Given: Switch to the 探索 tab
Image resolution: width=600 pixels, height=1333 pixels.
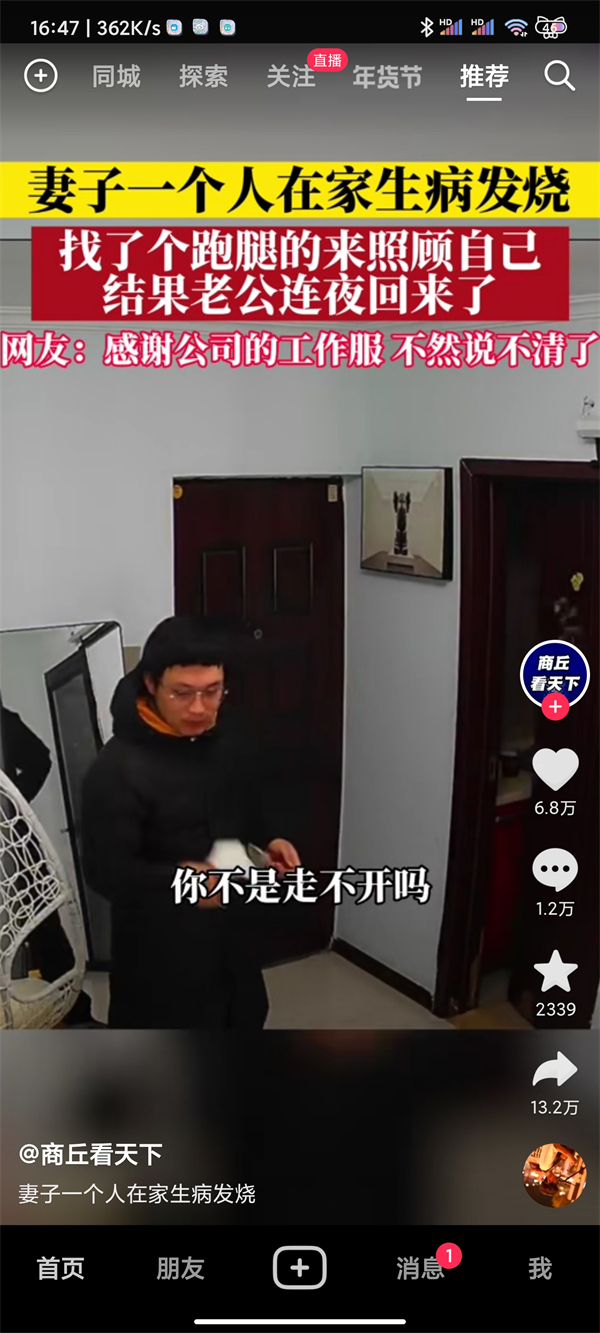Looking at the screenshot, I should click(203, 76).
